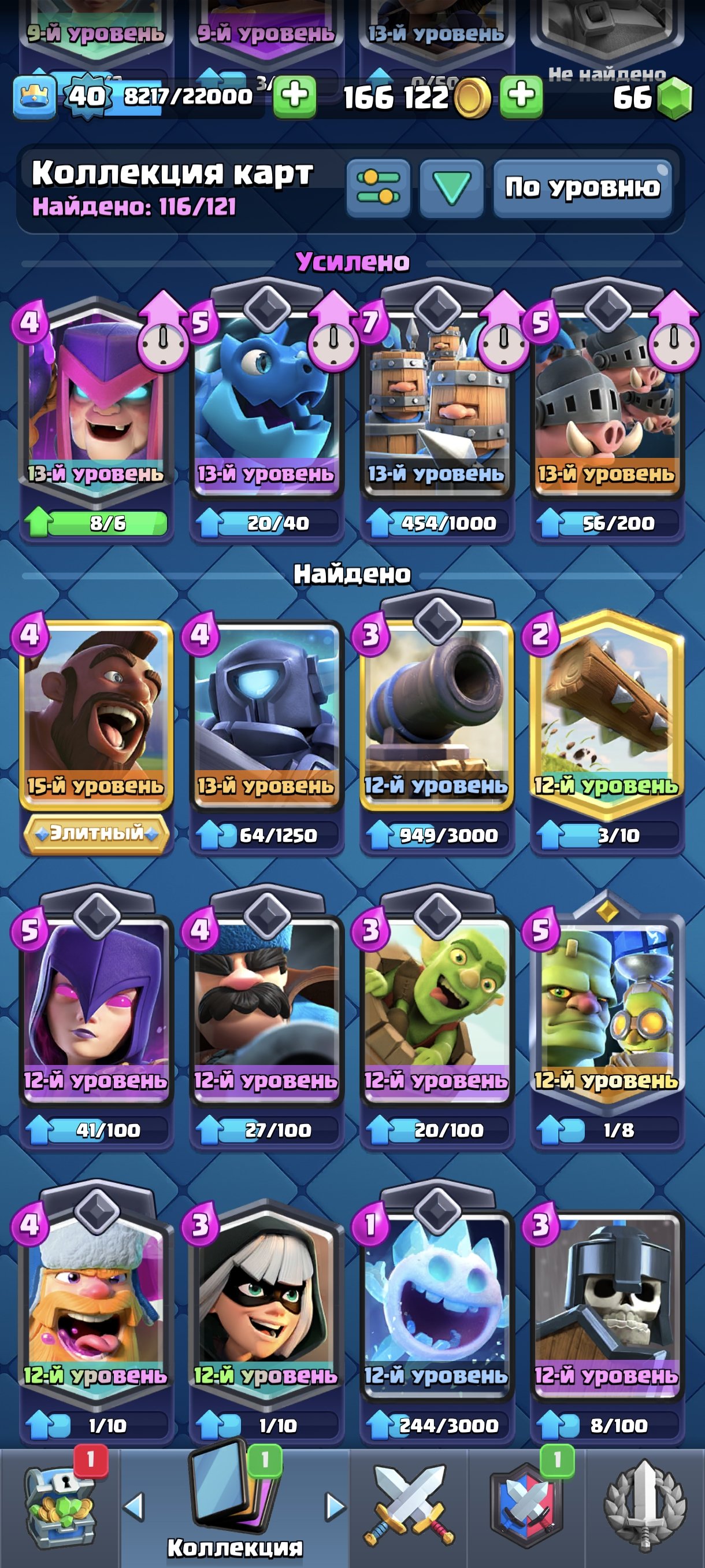This screenshot has height=1568, width=705.
Task: Tap the plus button next to experience
Action: [294, 96]
